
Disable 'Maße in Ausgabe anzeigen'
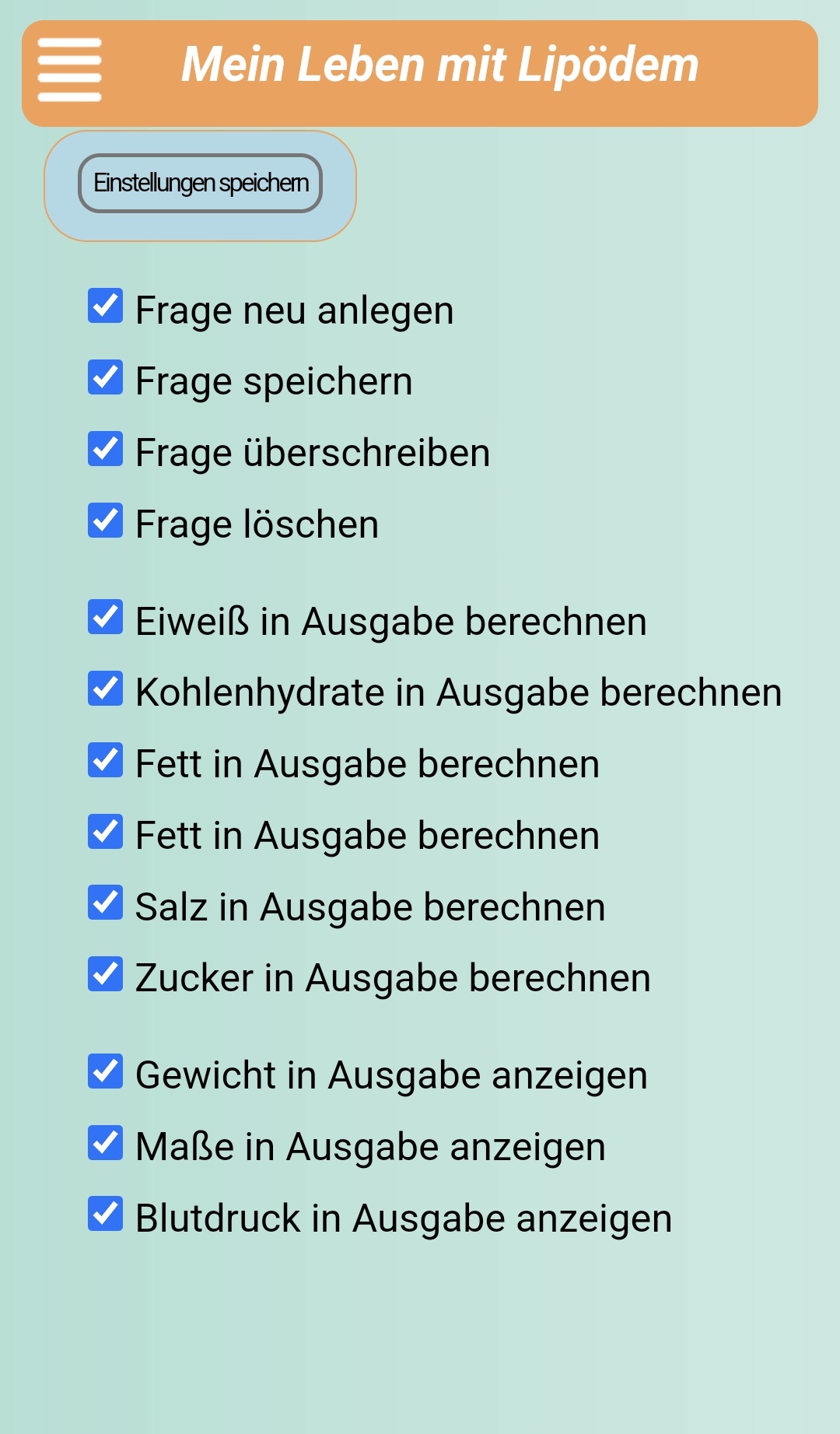point(107,1145)
